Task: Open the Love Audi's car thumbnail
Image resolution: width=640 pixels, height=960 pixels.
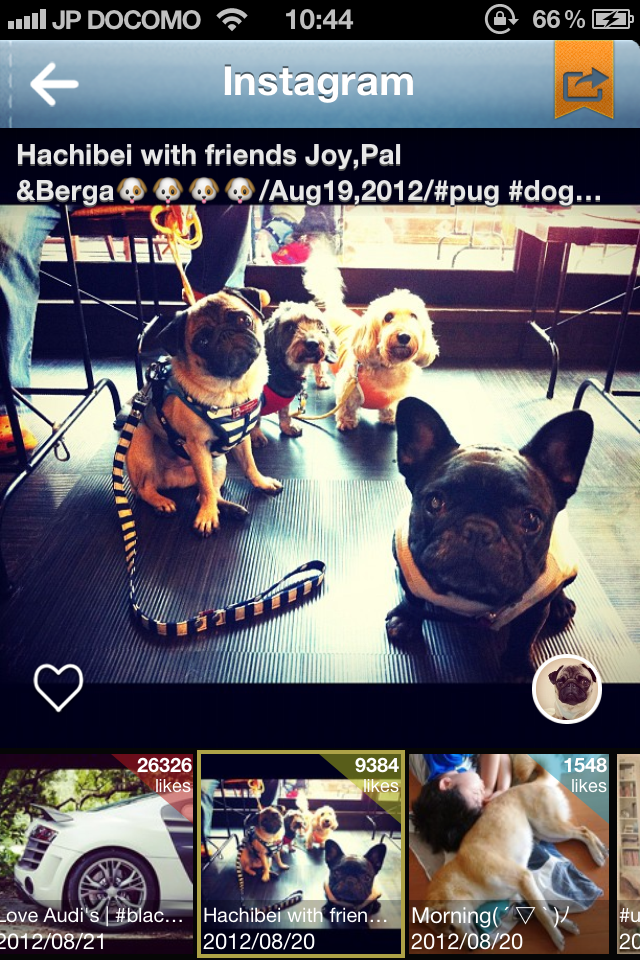Action: pyautogui.click(x=96, y=852)
